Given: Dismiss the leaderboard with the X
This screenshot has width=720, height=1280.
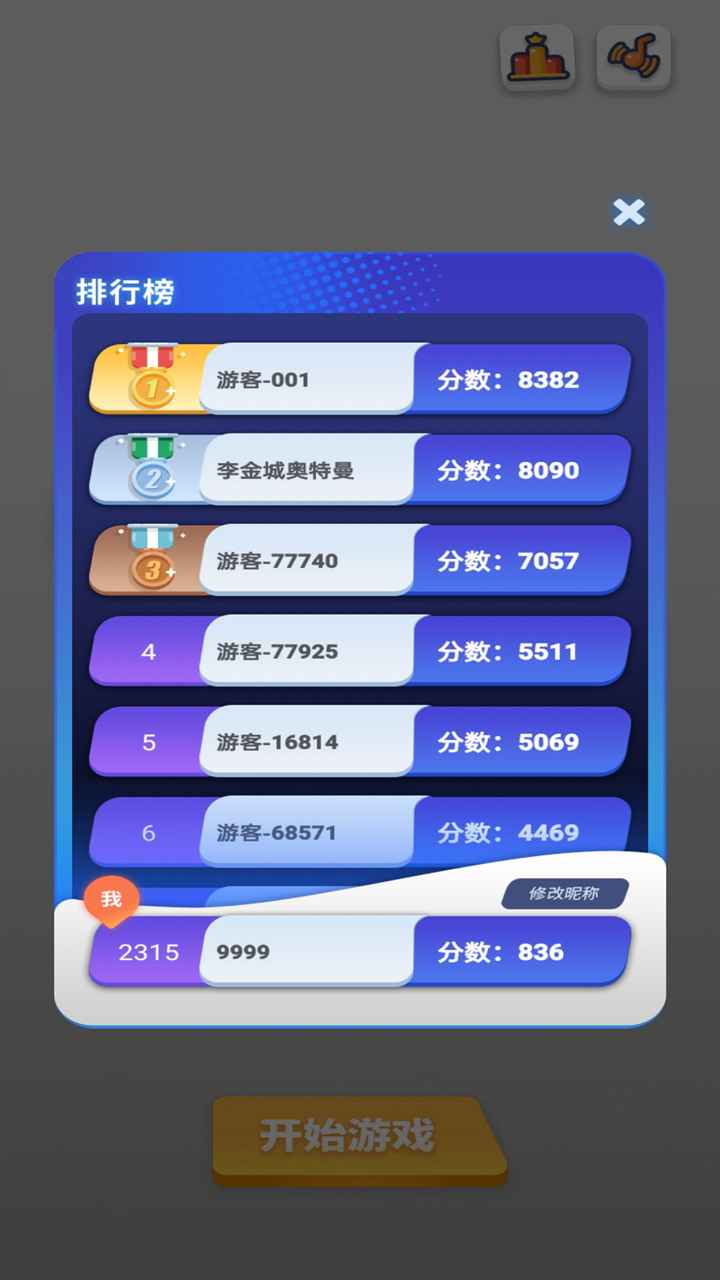Looking at the screenshot, I should [x=629, y=213].
